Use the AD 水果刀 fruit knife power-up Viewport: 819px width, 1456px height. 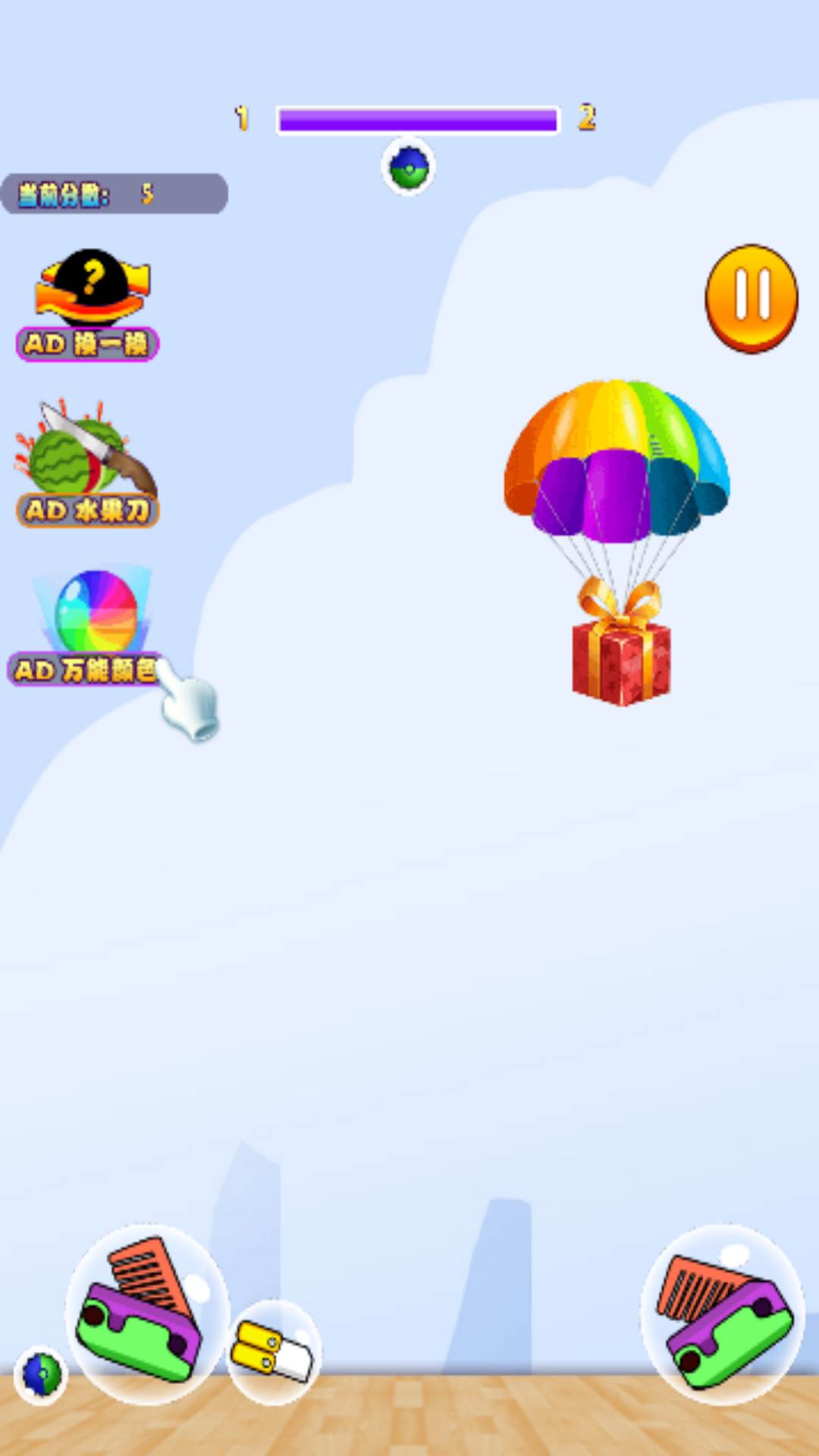(x=87, y=464)
